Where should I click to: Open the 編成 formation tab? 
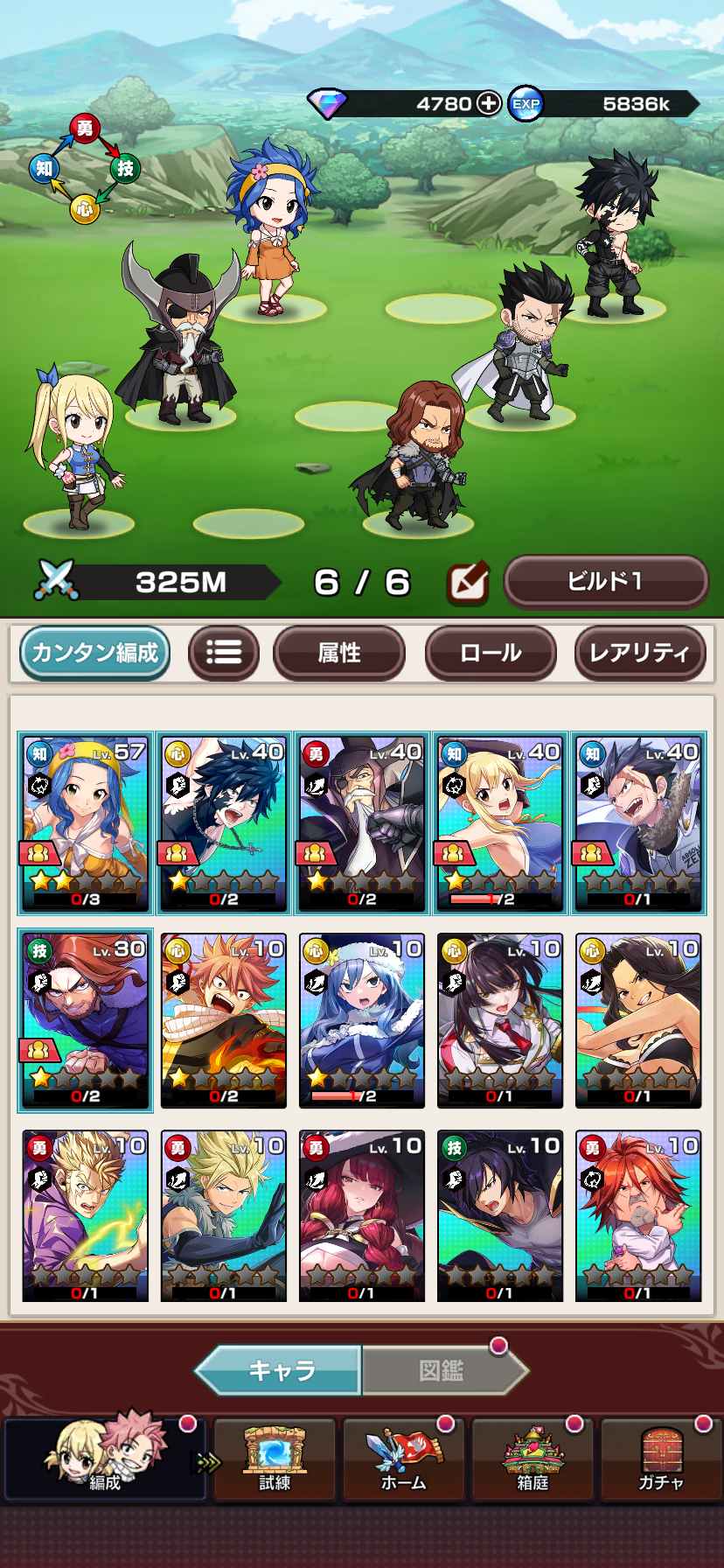(x=104, y=1459)
